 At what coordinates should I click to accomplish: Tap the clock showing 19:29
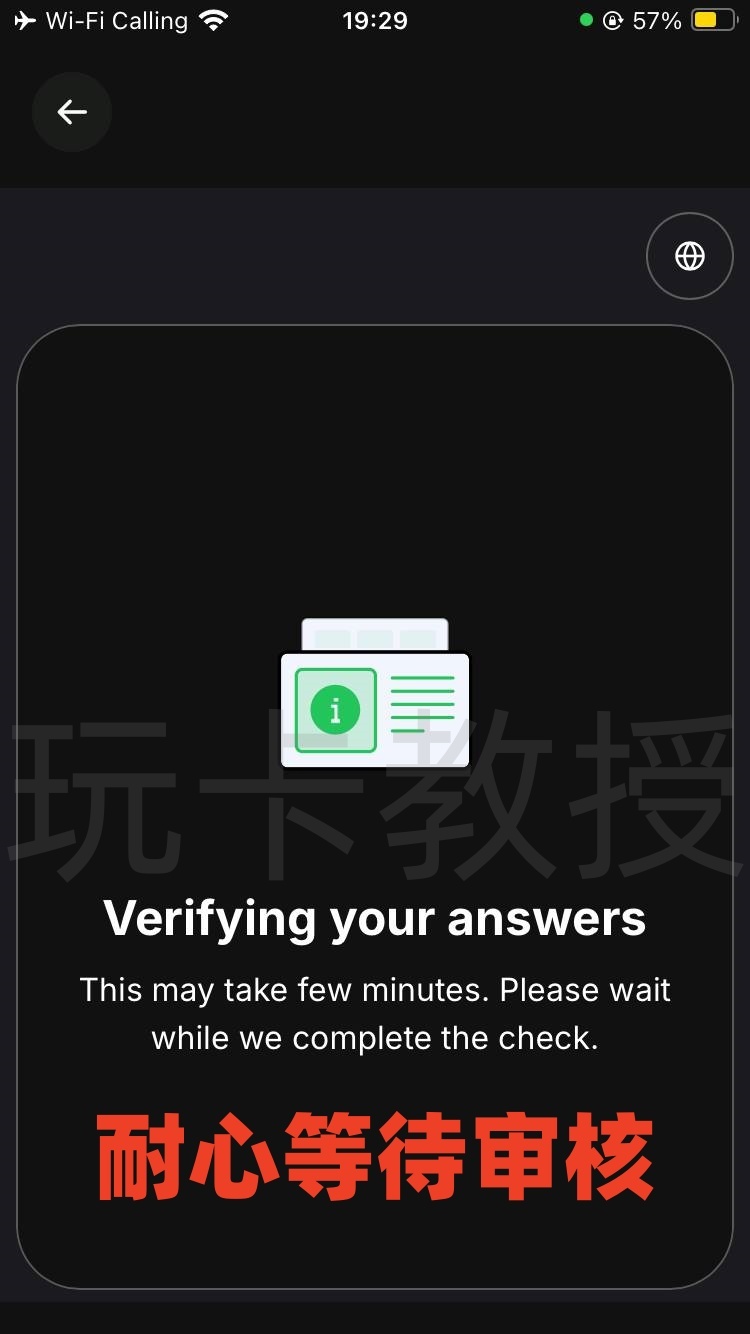pyautogui.click(x=373, y=20)
